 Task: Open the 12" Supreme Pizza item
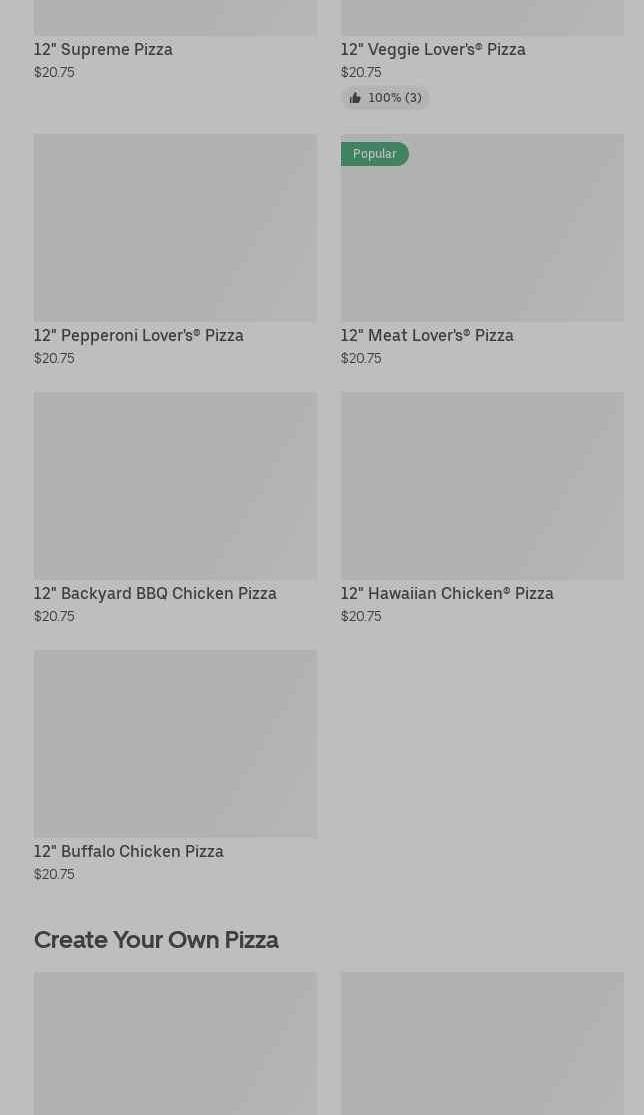(175, 41)
